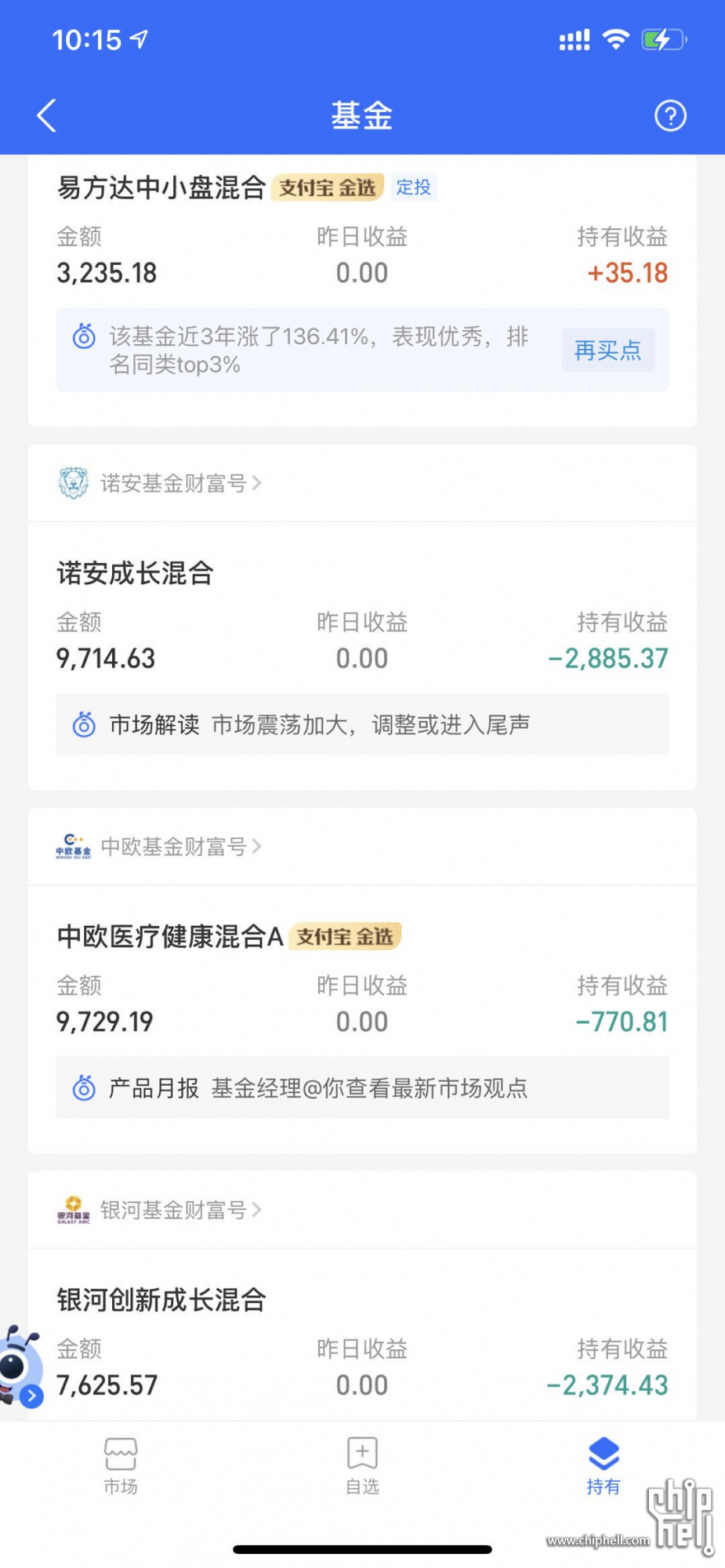
Task: Open the 银河创新成长混合 fund card
Action: (x=362, y=1342)
